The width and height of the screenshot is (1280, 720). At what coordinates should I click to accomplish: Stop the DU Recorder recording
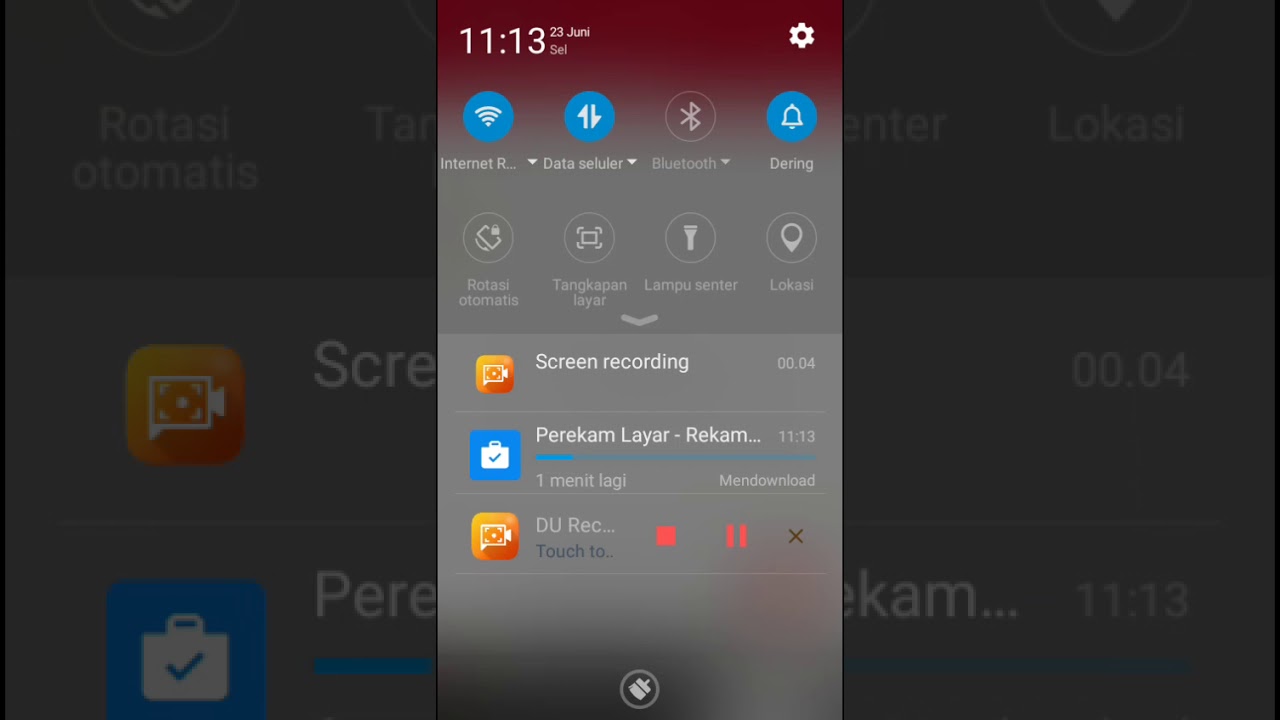pyautogui.click(x=666, y=537)
